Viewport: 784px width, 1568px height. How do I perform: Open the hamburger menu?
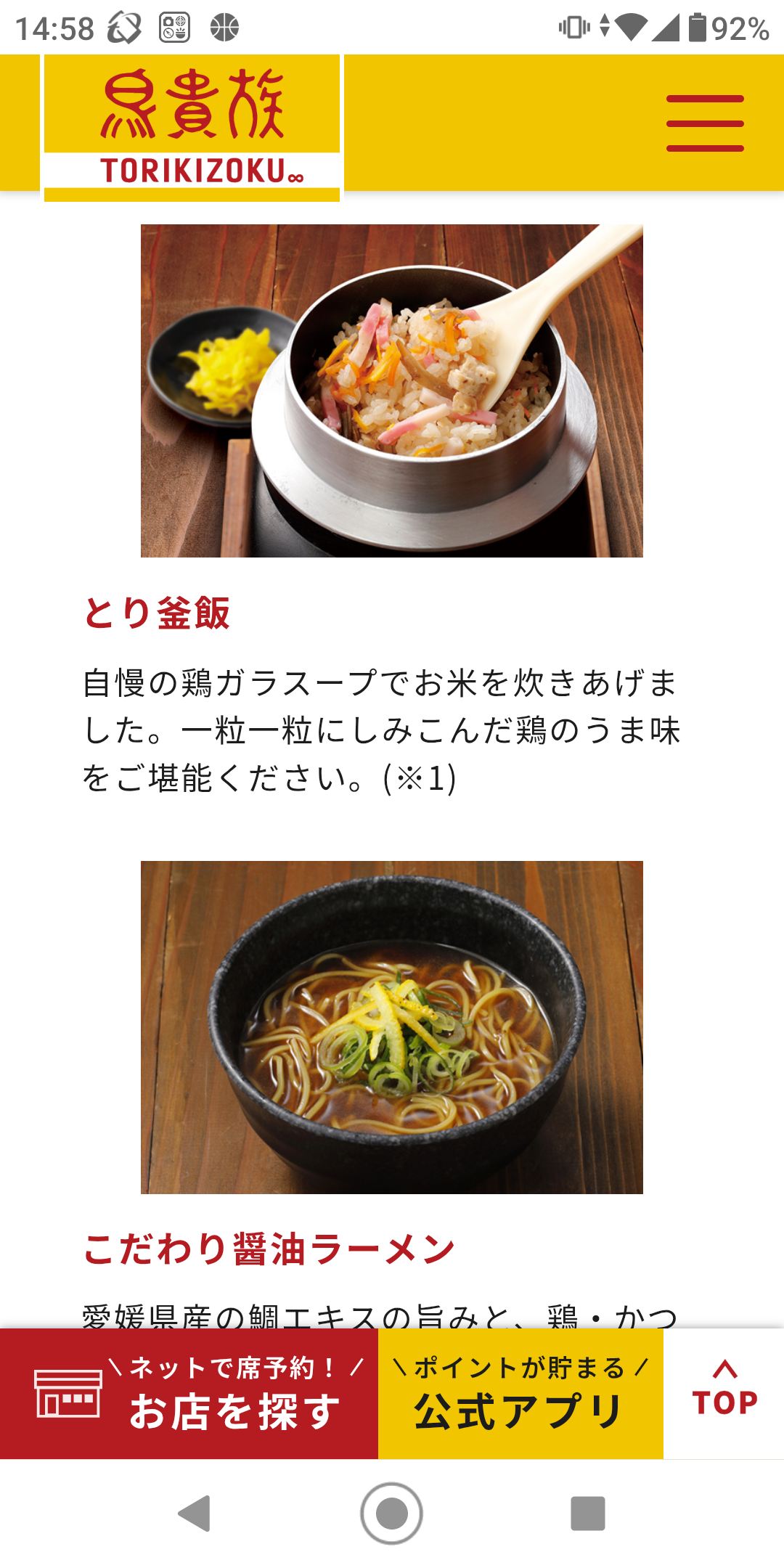pos(705,123)
